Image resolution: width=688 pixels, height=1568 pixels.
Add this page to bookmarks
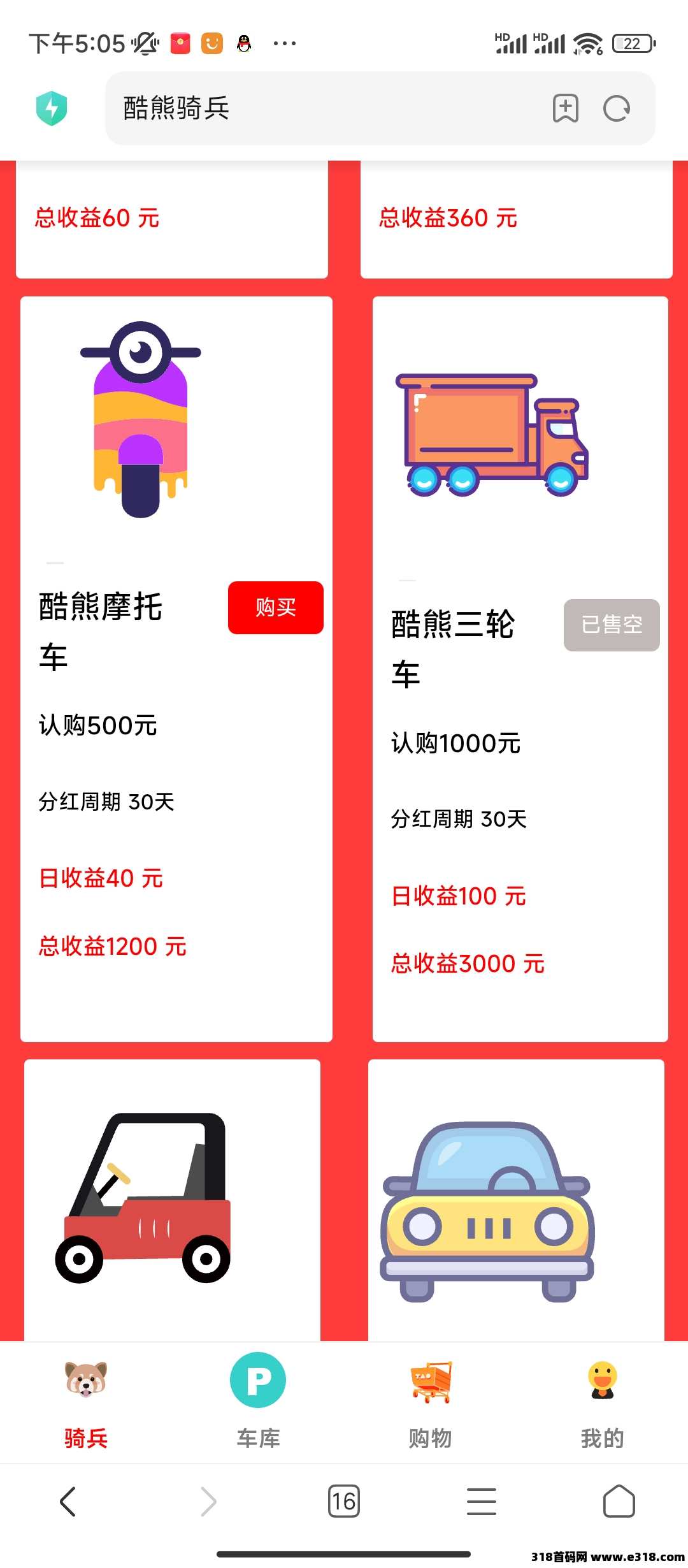565,108
